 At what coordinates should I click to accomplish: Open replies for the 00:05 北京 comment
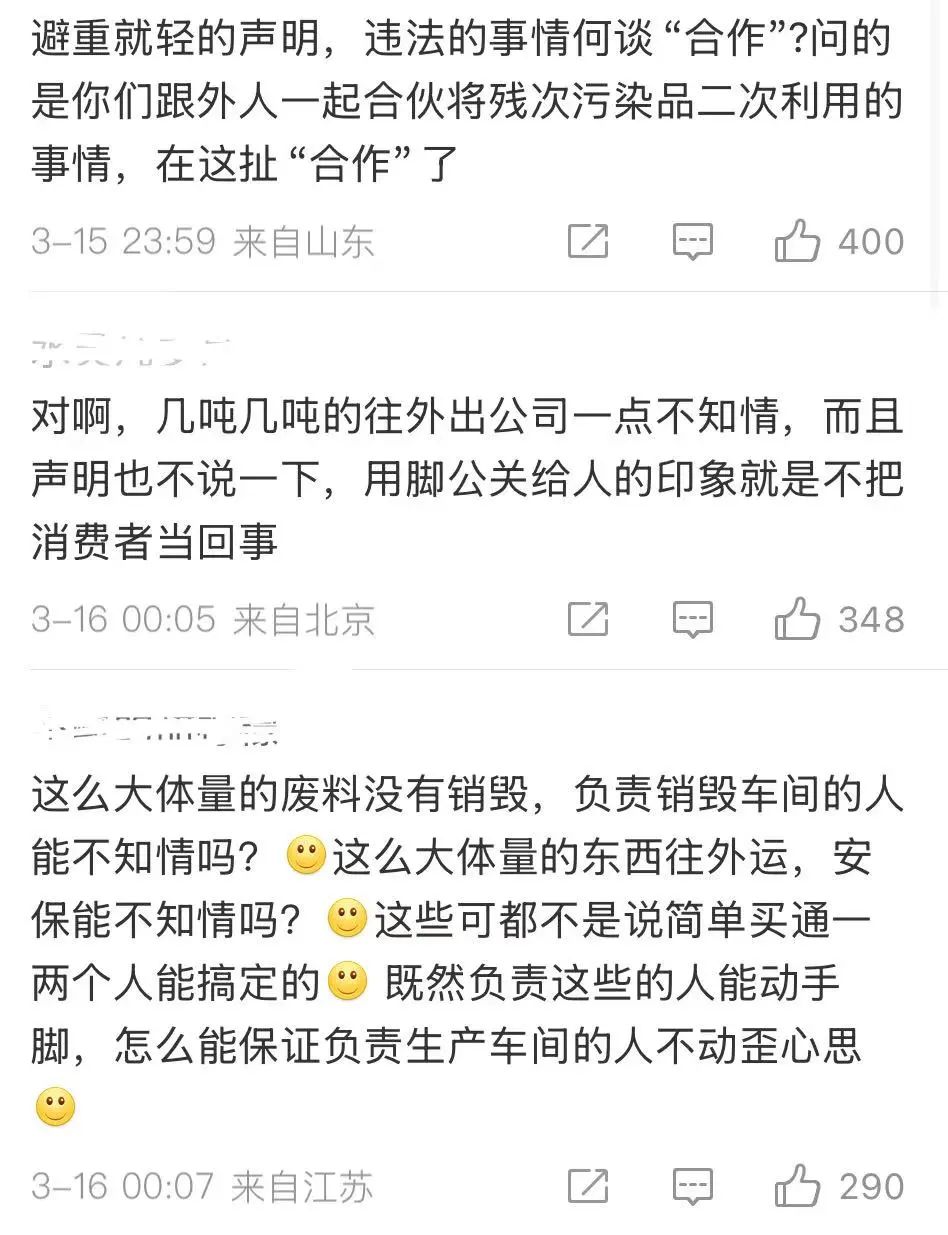(x=692, y=620)
